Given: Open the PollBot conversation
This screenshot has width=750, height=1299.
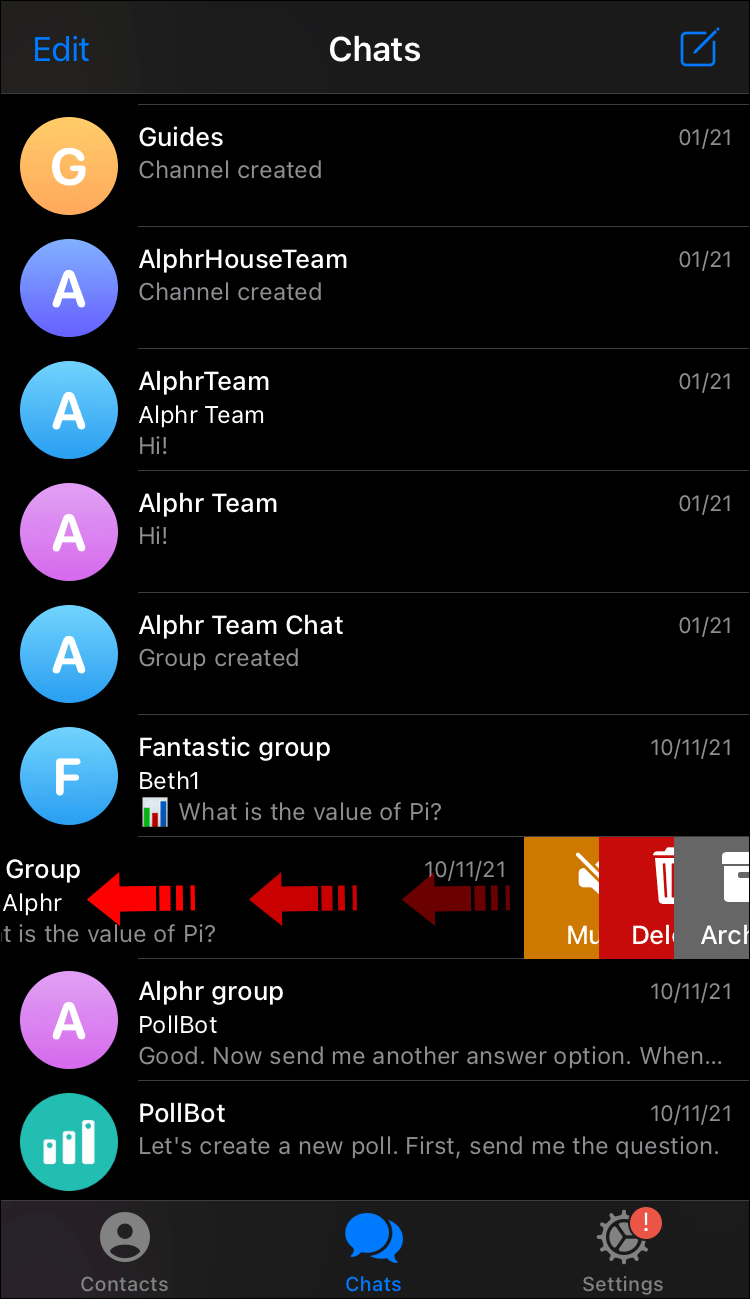Looking at the screenshot, I should tap(375, 1142).
